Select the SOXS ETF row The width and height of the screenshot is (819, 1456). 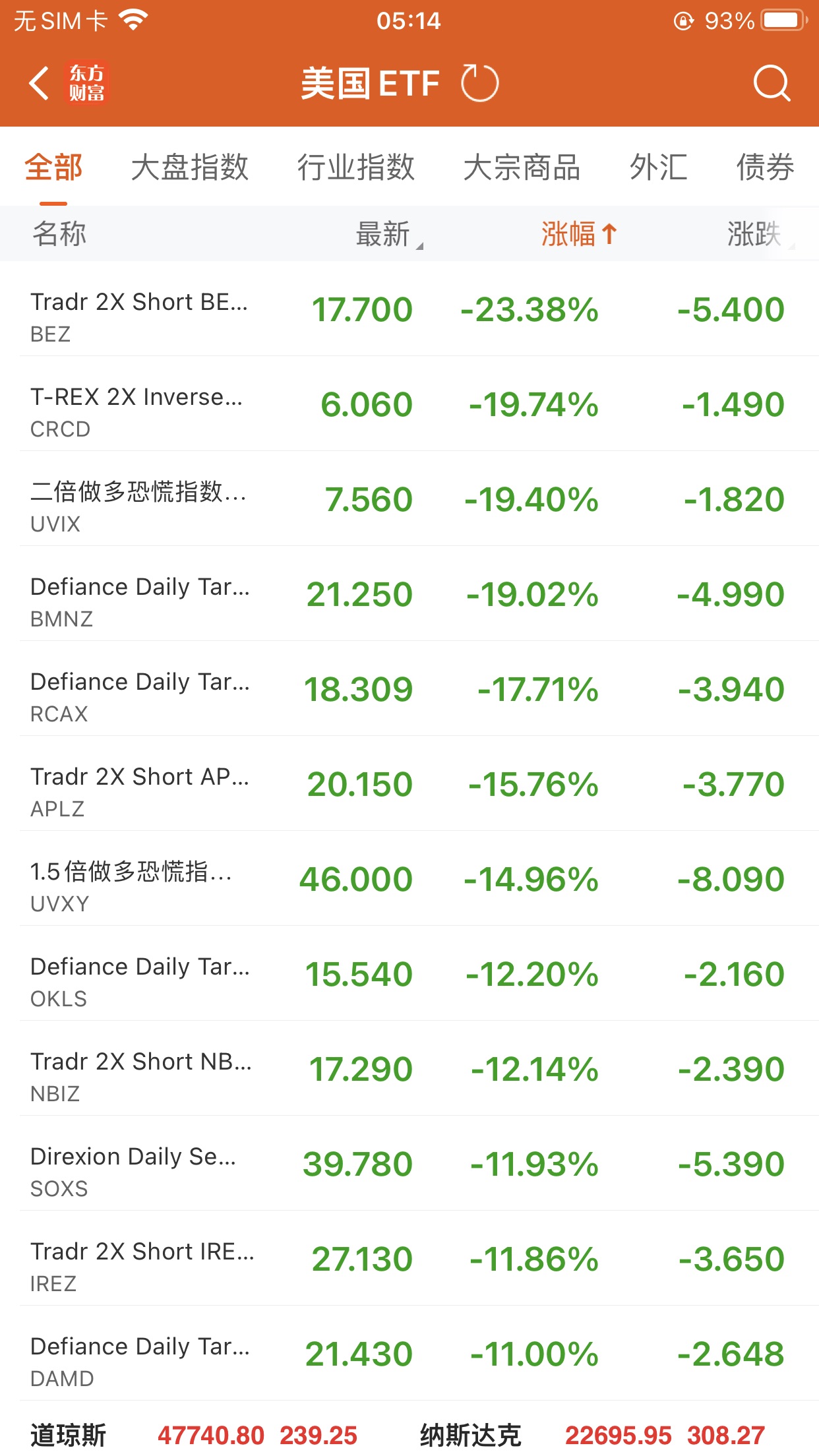(x=409, y=1165)
